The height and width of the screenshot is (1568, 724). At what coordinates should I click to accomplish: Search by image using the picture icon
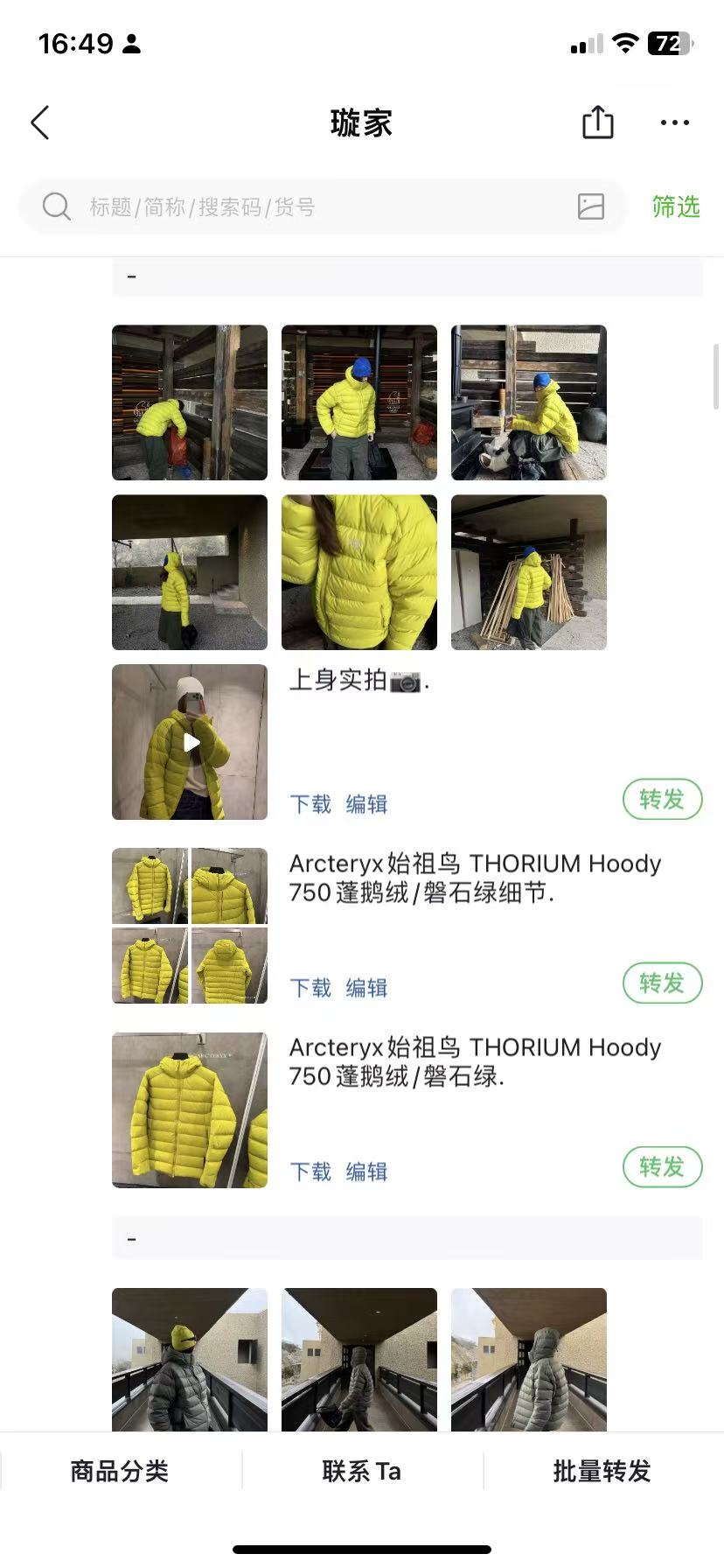pyautogui.click(x=591, y=206)
